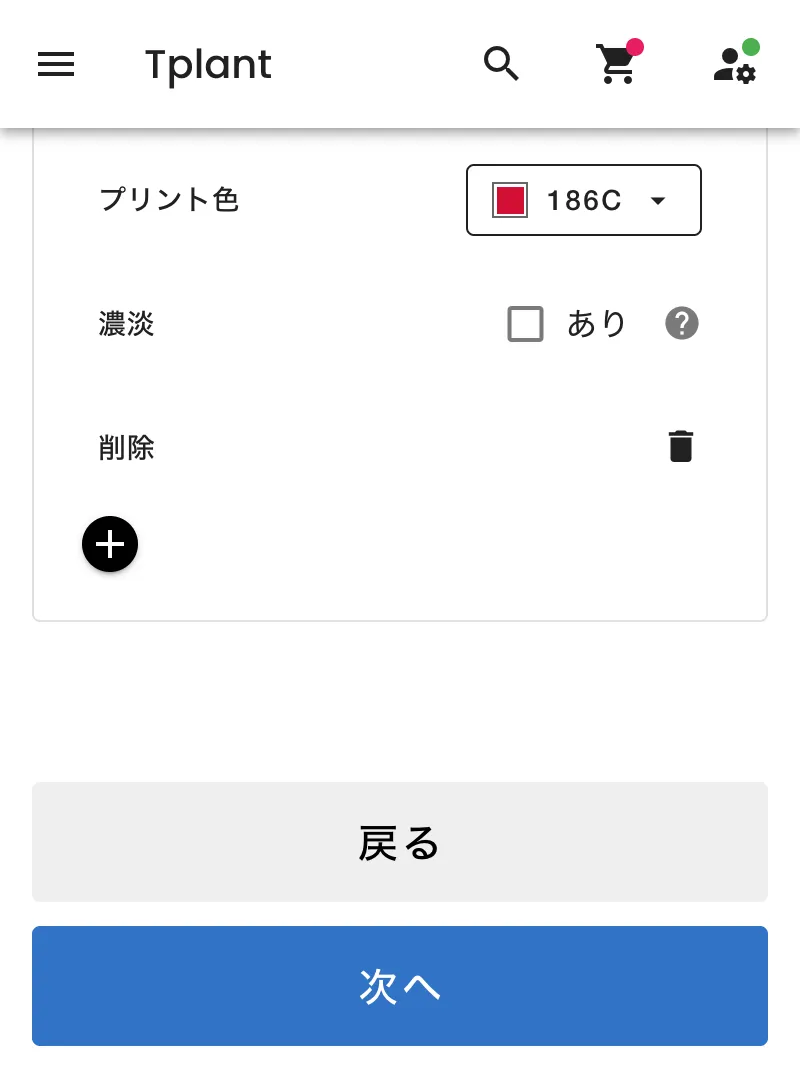800x1072 pixels.
Task: Open the account settings icon
Action: click(734, 65)
